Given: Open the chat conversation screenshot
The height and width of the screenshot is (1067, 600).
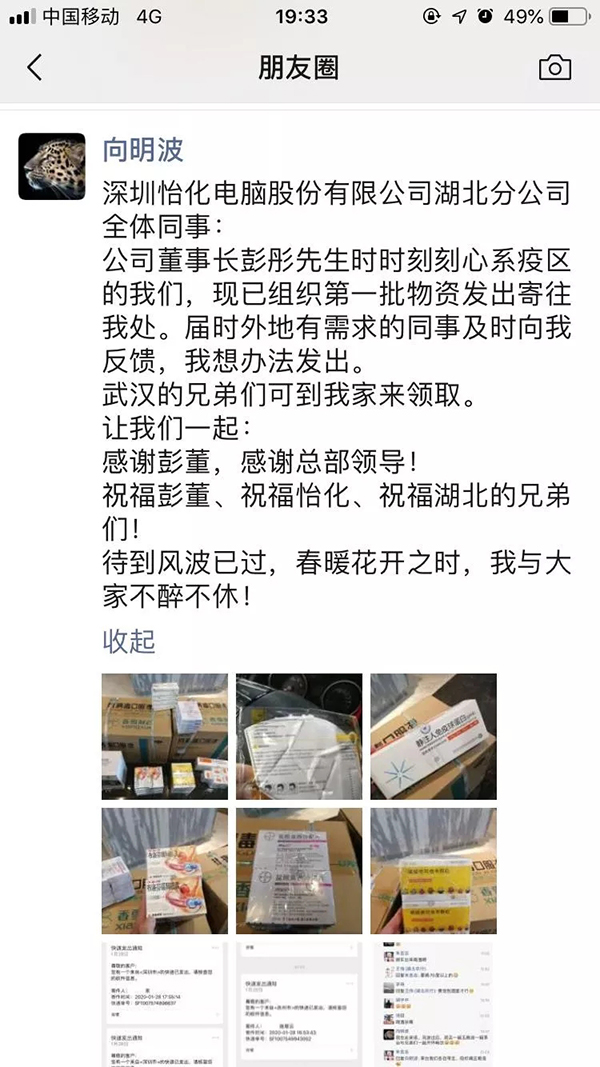Looking at the screenshot, I should click(433, 1003).
